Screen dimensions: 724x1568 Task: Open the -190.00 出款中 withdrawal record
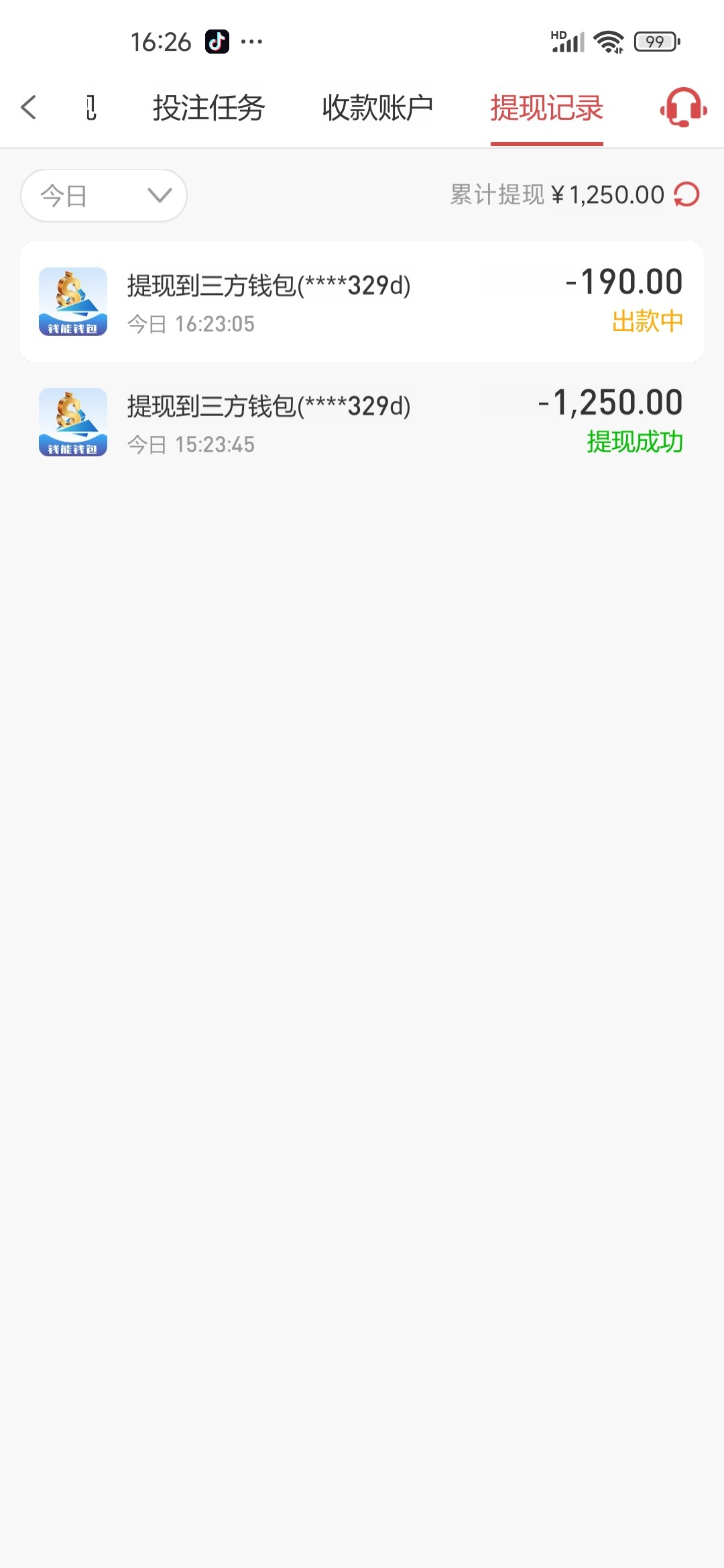click(362, 302)
